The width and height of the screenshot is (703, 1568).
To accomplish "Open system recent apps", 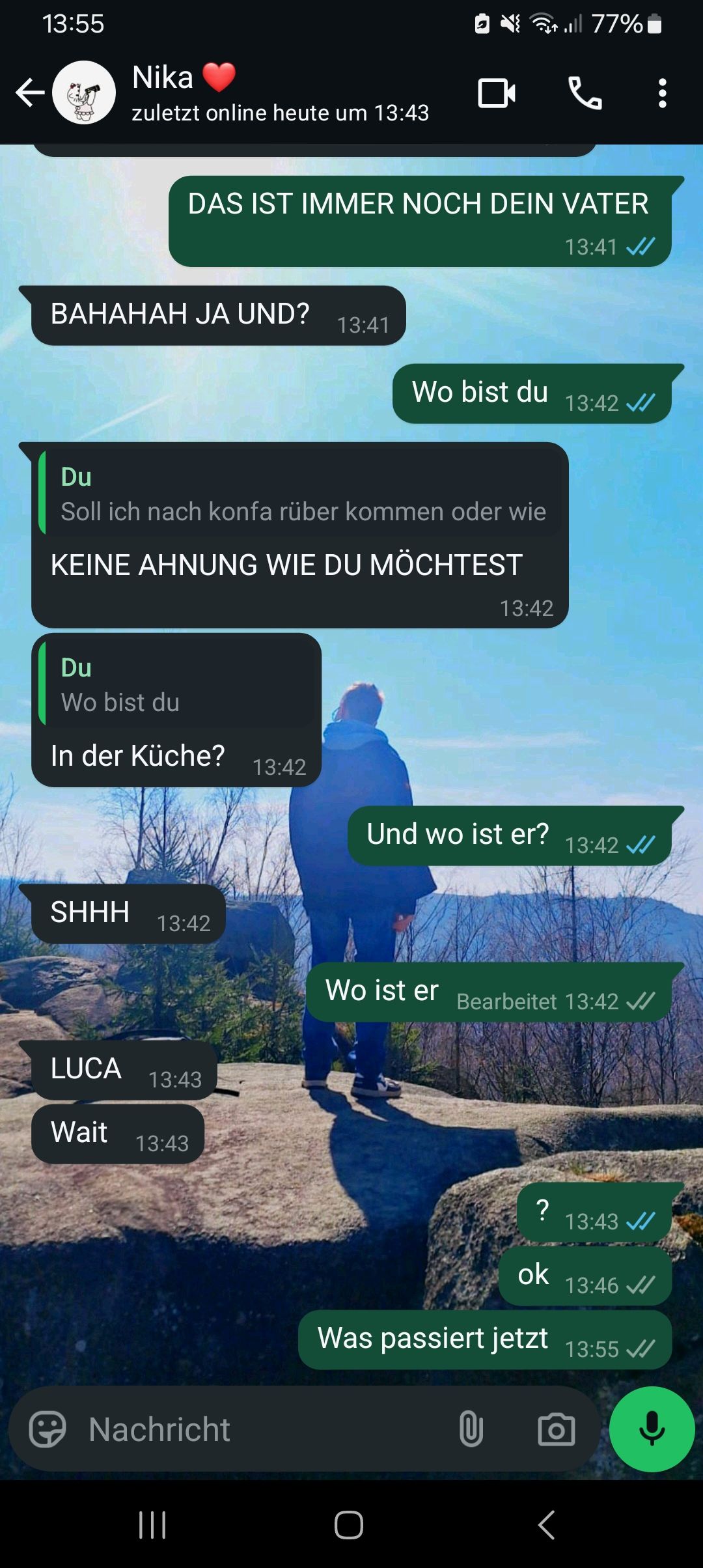I will pos(152,1524).
